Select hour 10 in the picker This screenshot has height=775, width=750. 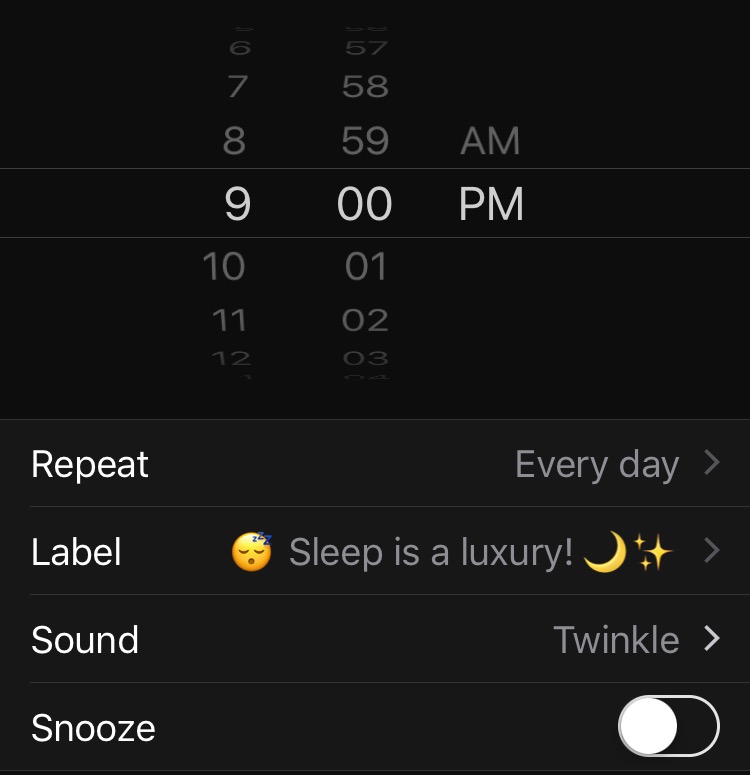[224, 267]
